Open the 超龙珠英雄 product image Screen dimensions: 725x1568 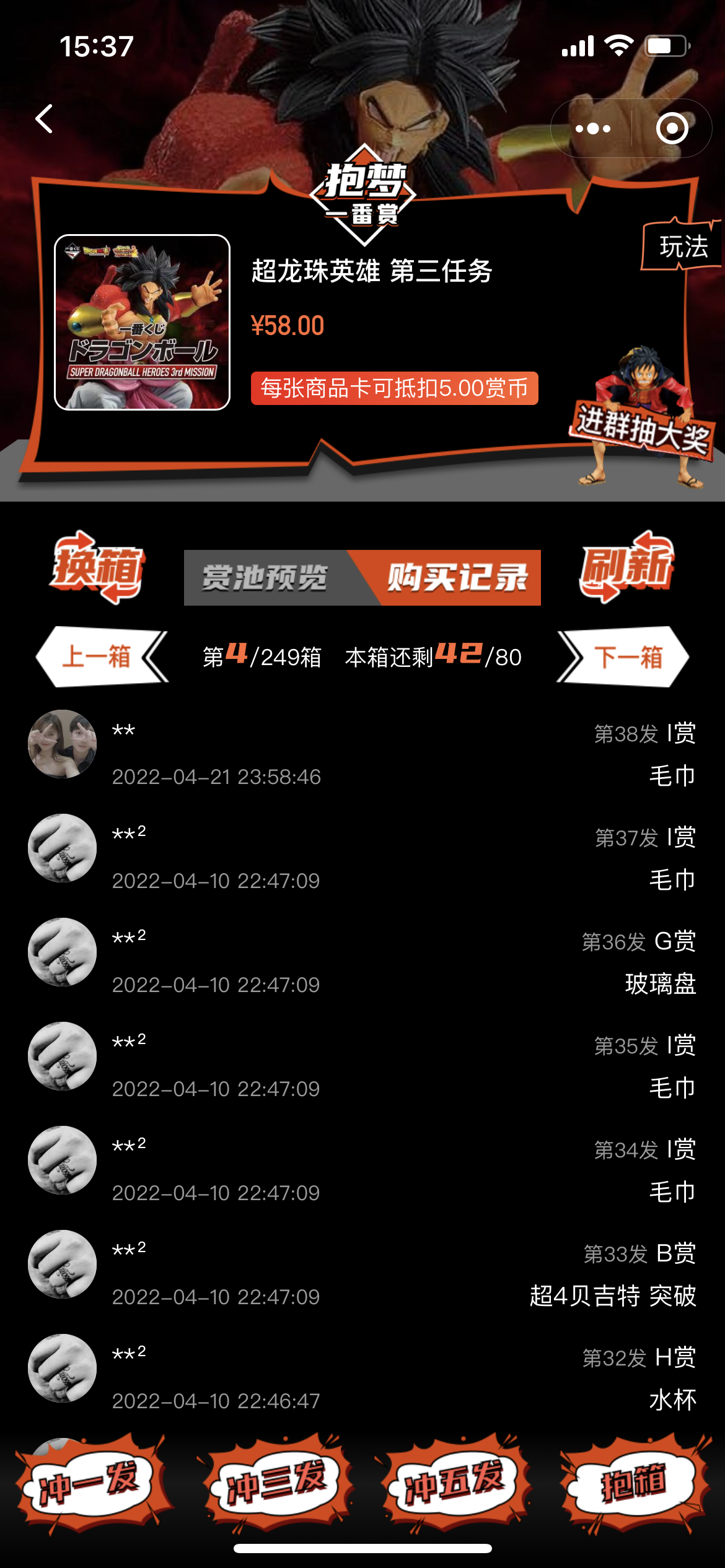point(143,322)
